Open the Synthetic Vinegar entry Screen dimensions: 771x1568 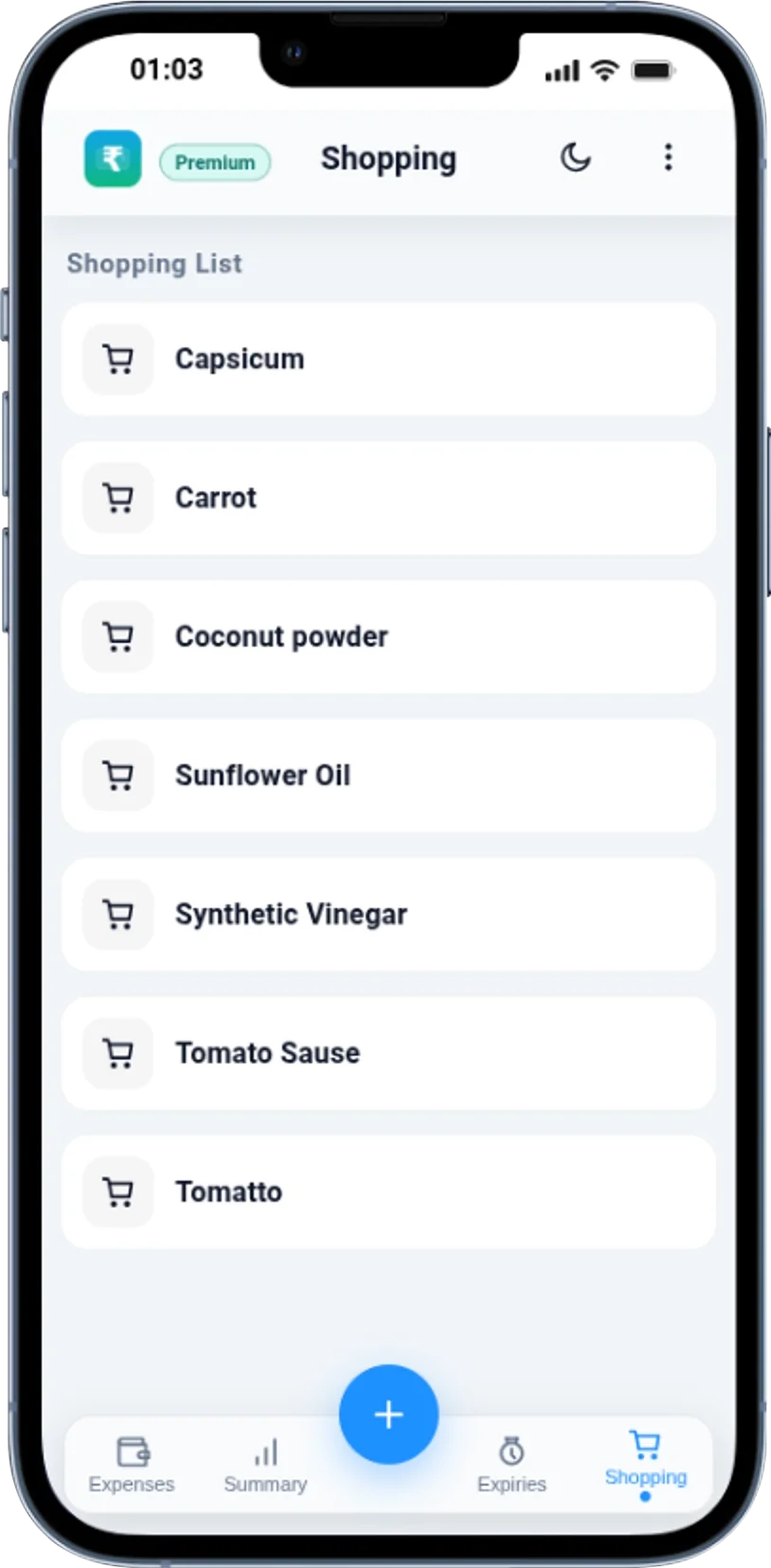(387, 914)
